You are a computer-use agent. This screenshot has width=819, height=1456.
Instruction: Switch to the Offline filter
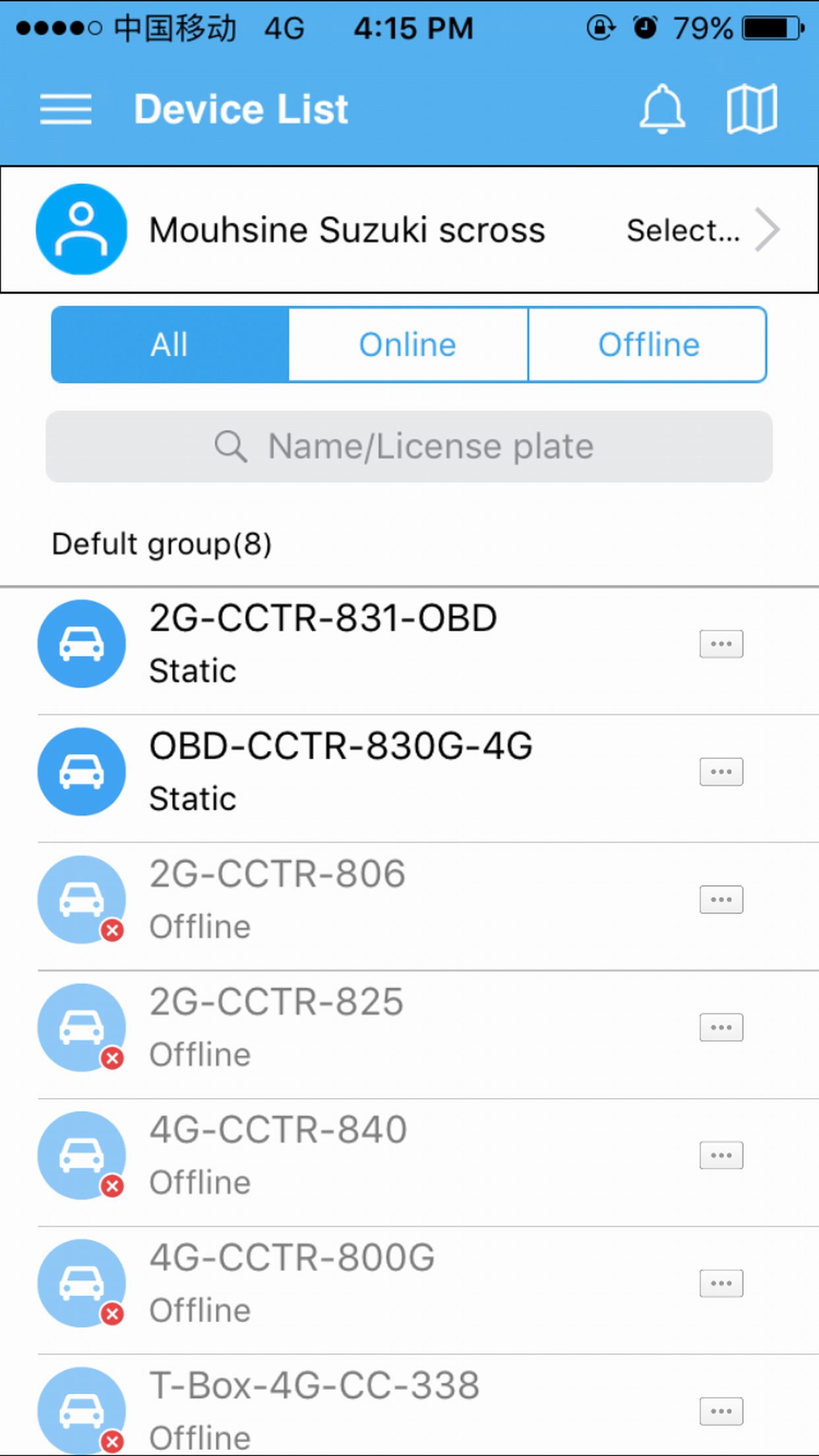point(648,344)
